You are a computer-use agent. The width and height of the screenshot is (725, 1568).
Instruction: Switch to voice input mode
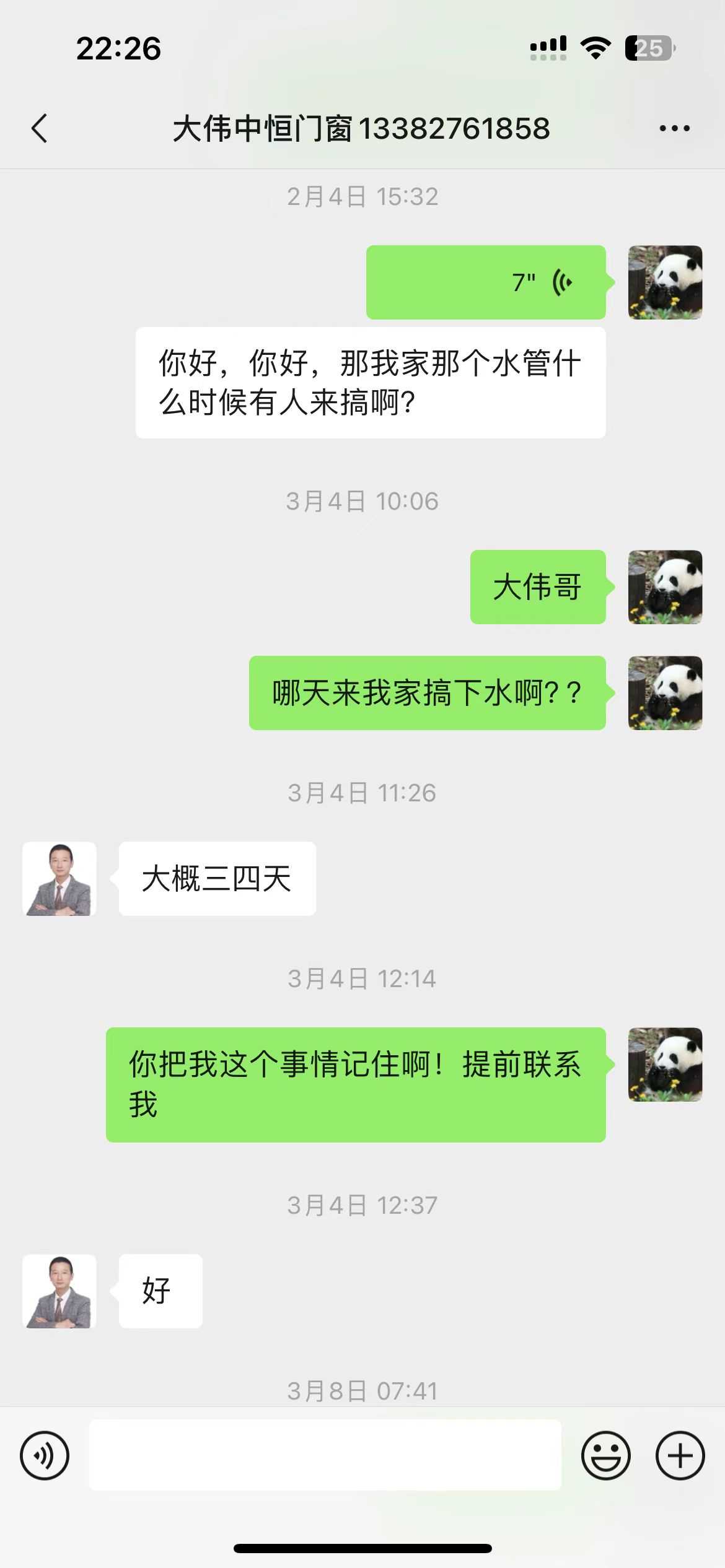[45, 1455]
